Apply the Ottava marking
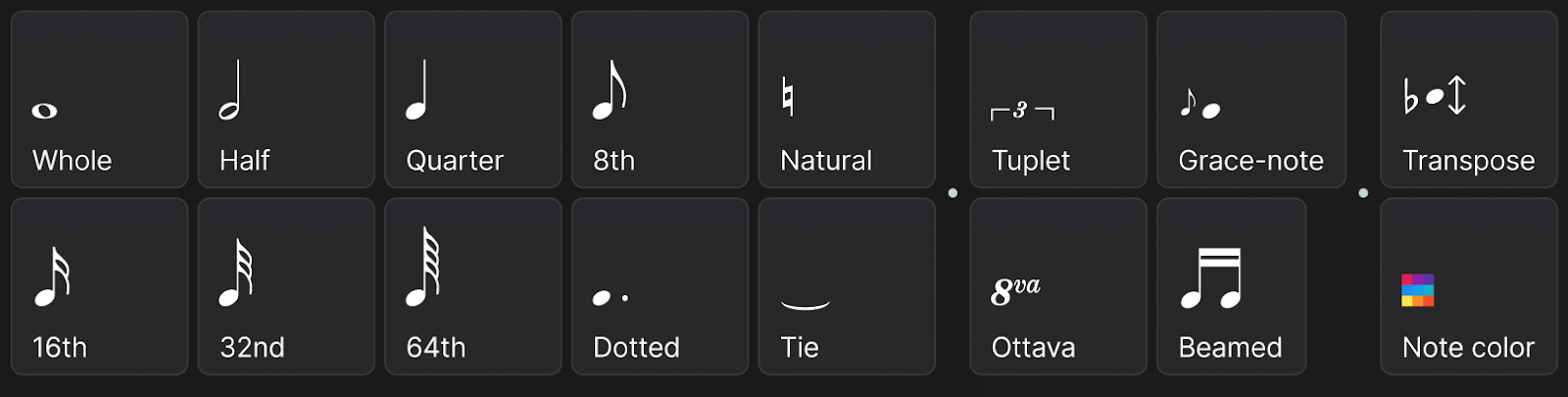Viewport: 1568px width, 397px height. click(x=1057, y=286)
